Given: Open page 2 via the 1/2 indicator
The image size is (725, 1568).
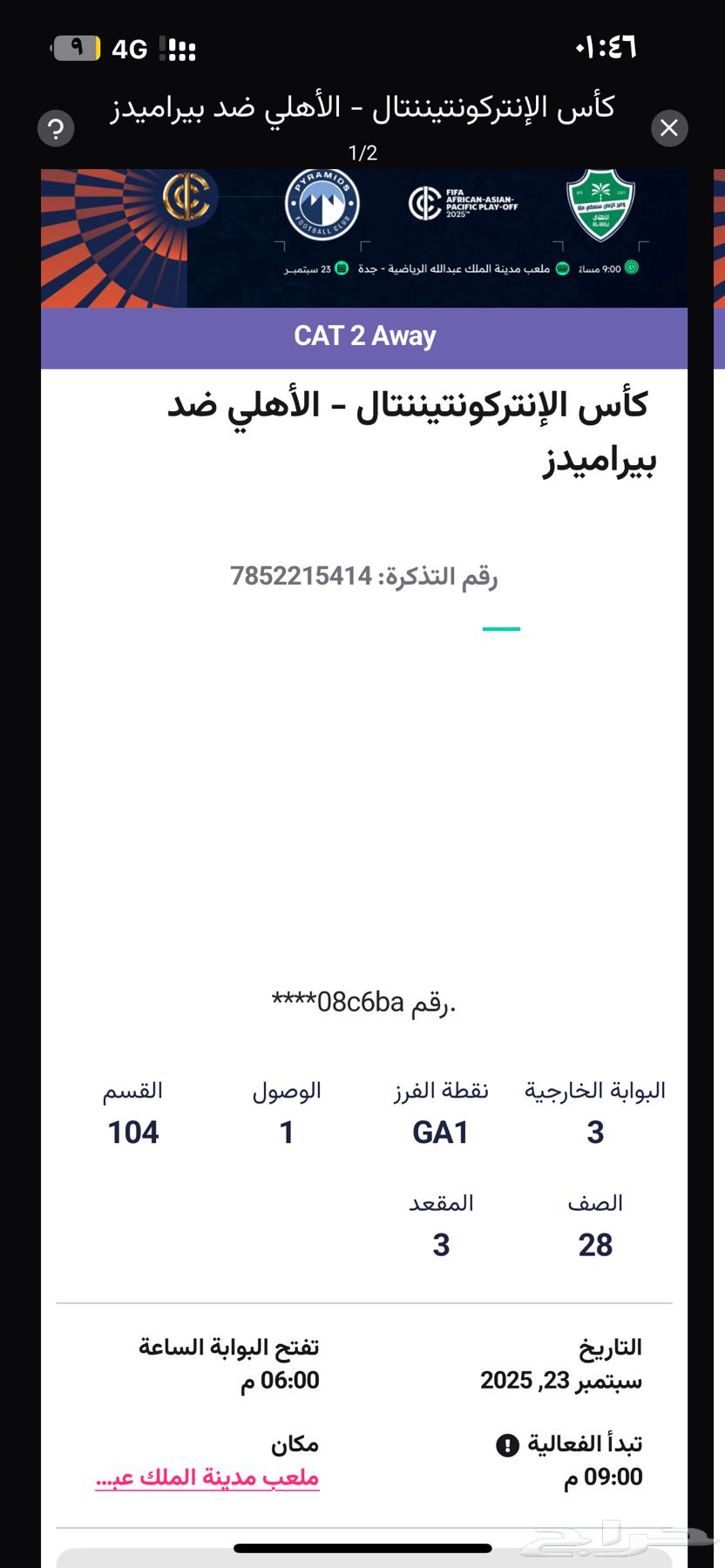Looking at the screenshot, I should click(362, 152).
